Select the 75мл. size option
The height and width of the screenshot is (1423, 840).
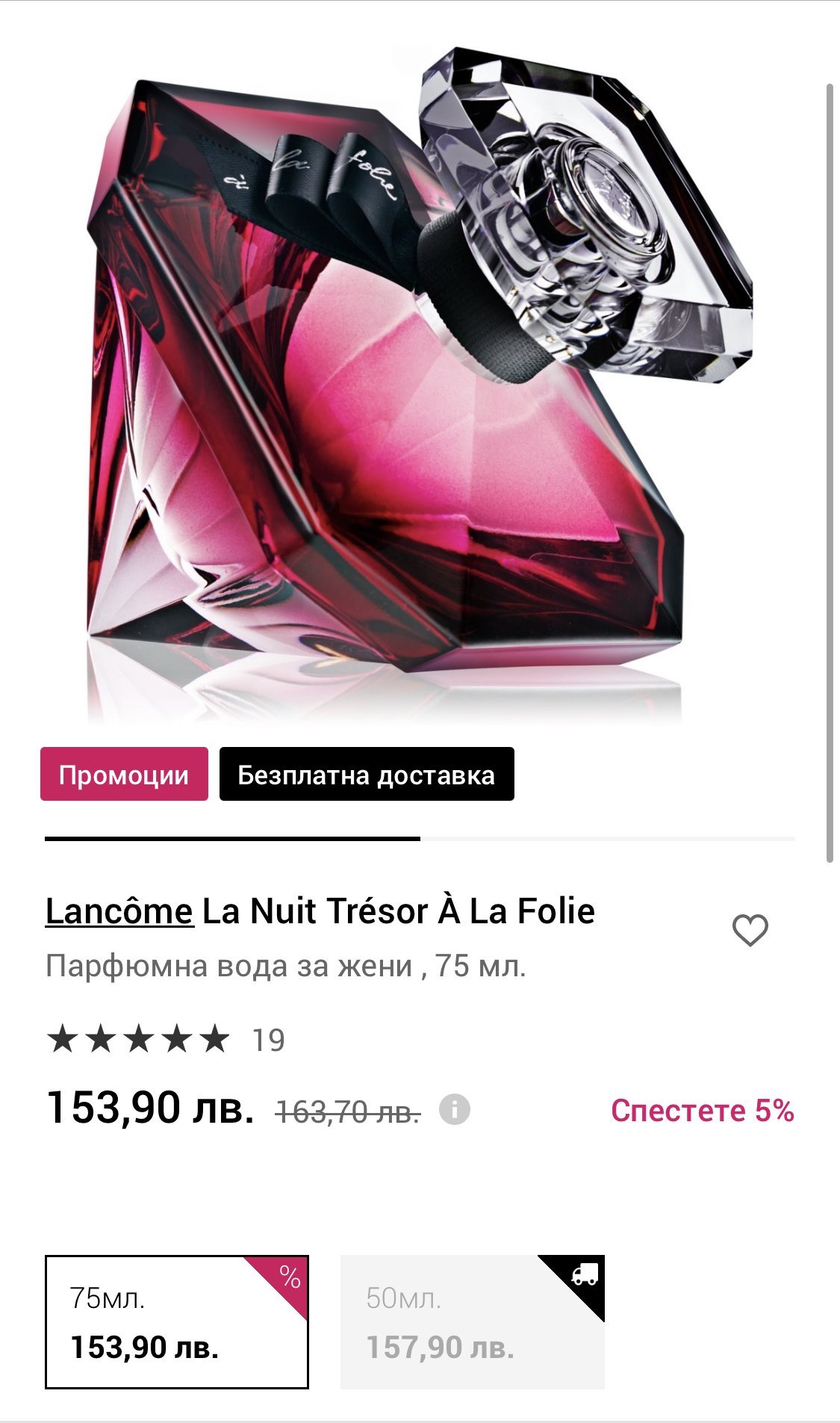177,1322
